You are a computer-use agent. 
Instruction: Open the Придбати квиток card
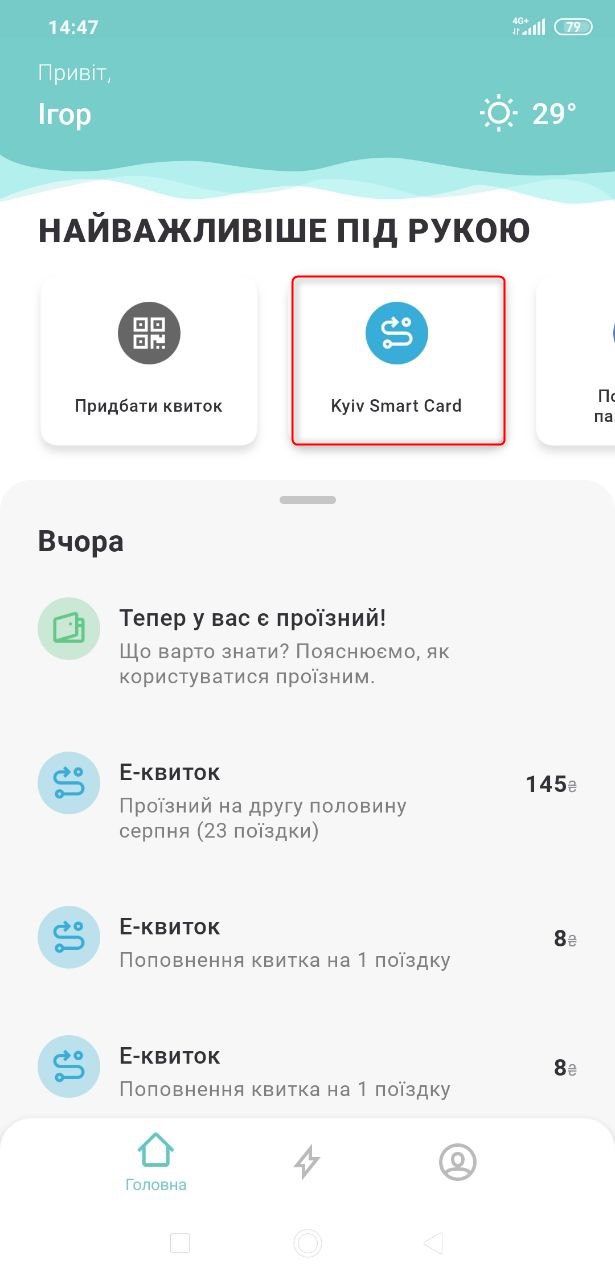click(149, 361)
